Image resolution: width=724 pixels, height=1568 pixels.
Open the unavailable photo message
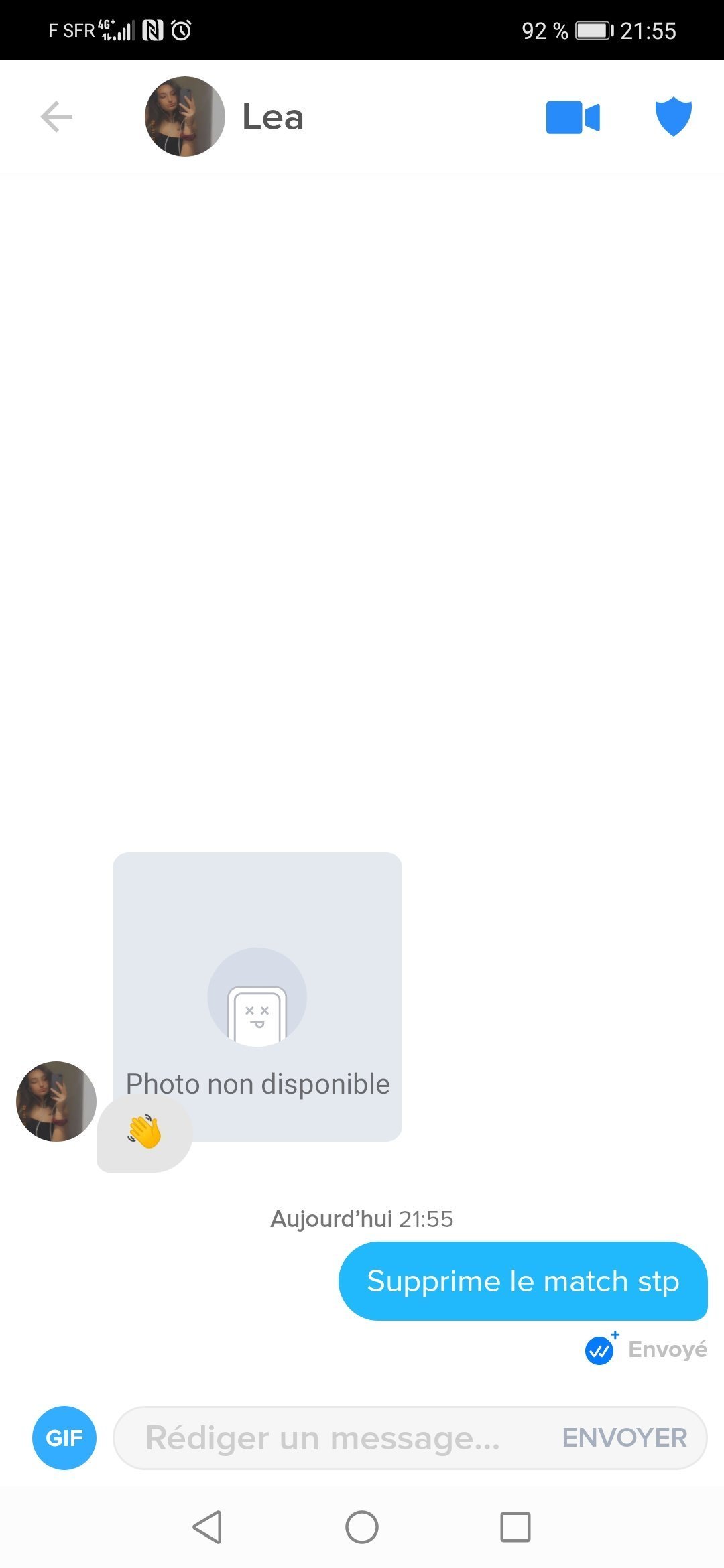[257, 996]
